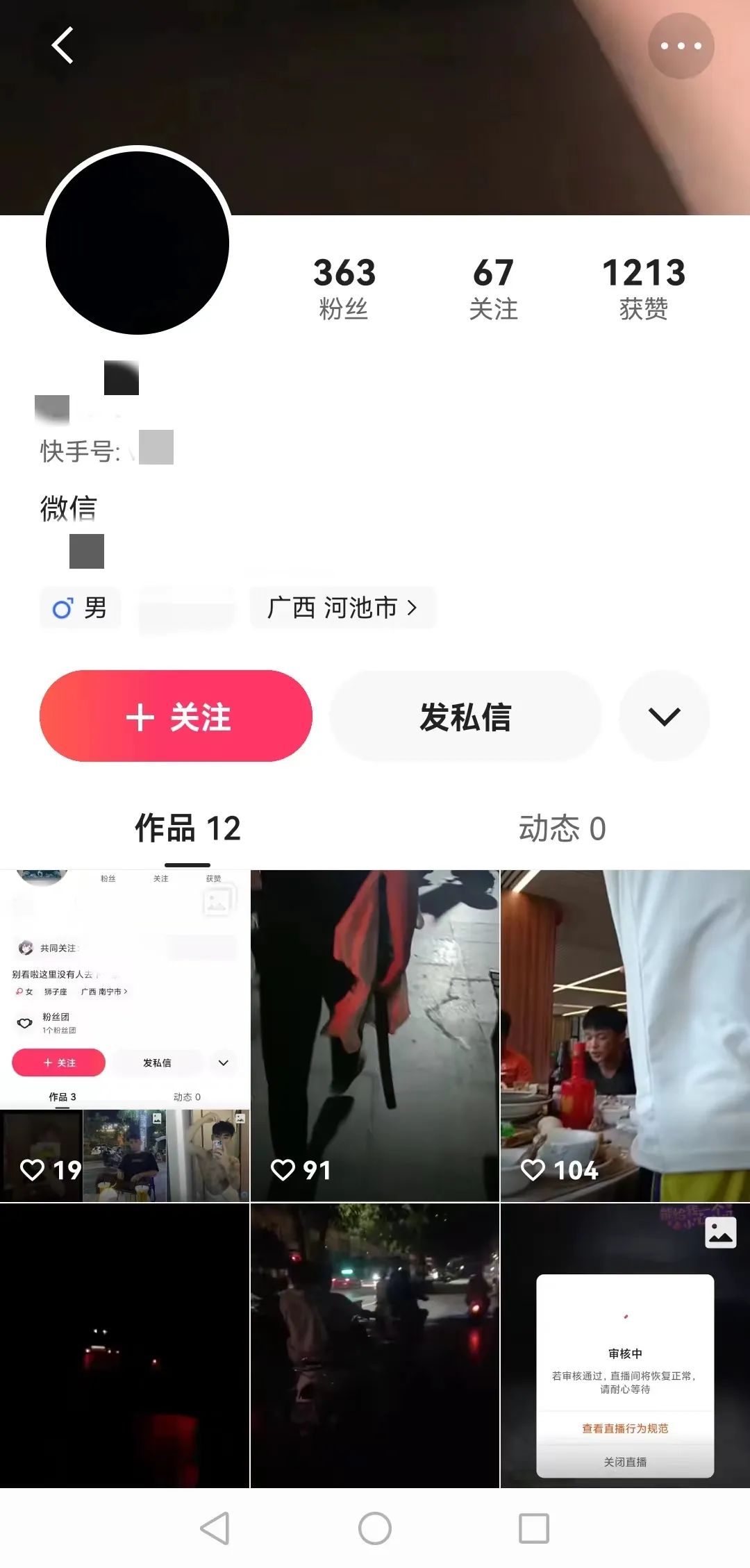Open the 审核中 image post
The width and height of the screenshot is (750, 1568).
coord(625,1345)
